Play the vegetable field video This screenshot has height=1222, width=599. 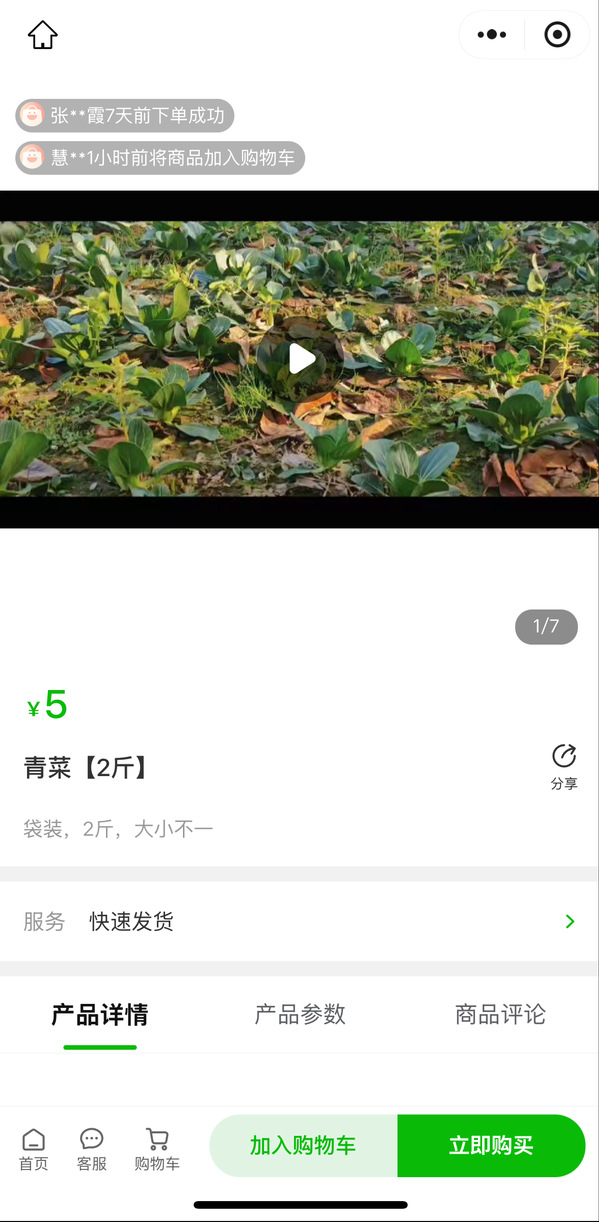click(x=302, y=358)
